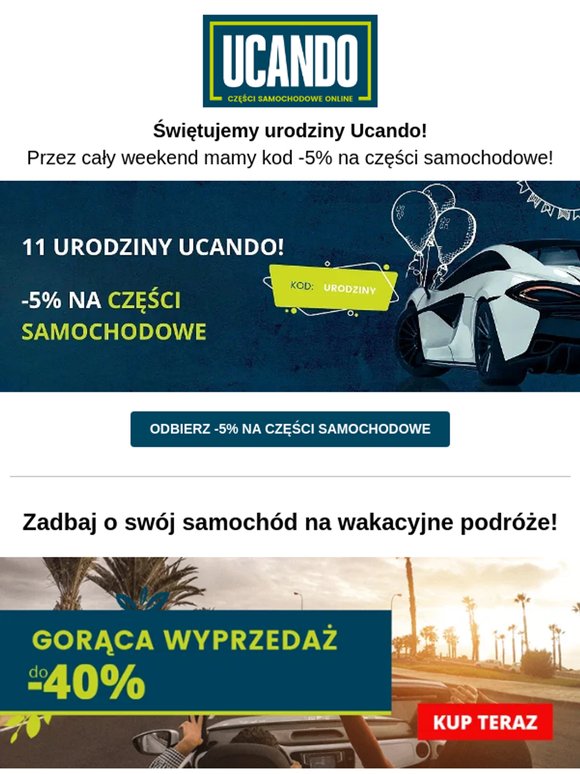The width and height of the screenshot is (580, 774).
Task: Open the 11 urodziny Ucando banner
Action: click(x=290, y=286)
